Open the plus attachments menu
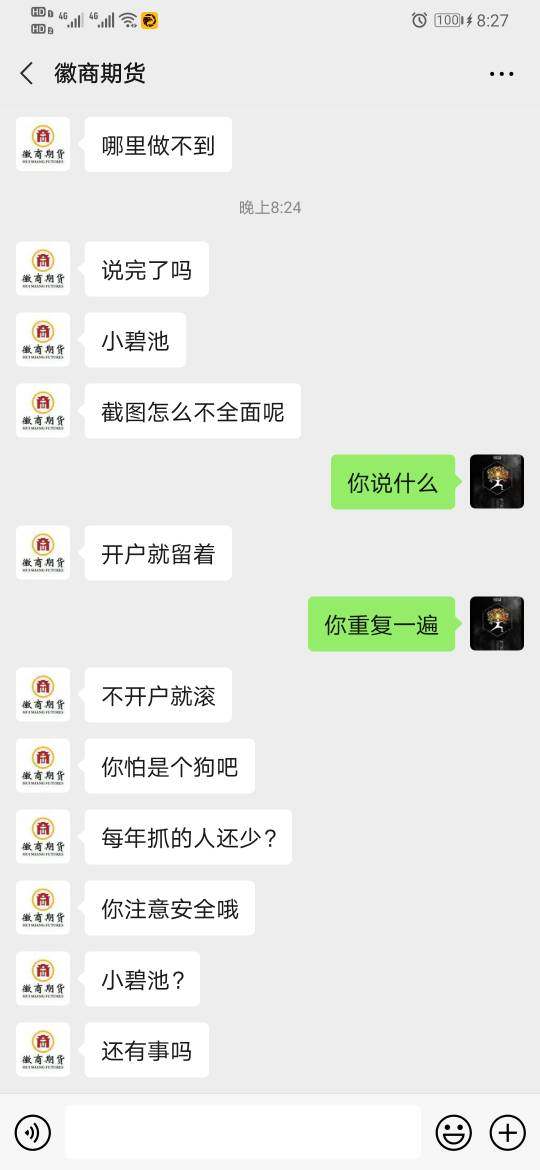This screenshot has width=540, height=1170. click(x=507, y=1132)
